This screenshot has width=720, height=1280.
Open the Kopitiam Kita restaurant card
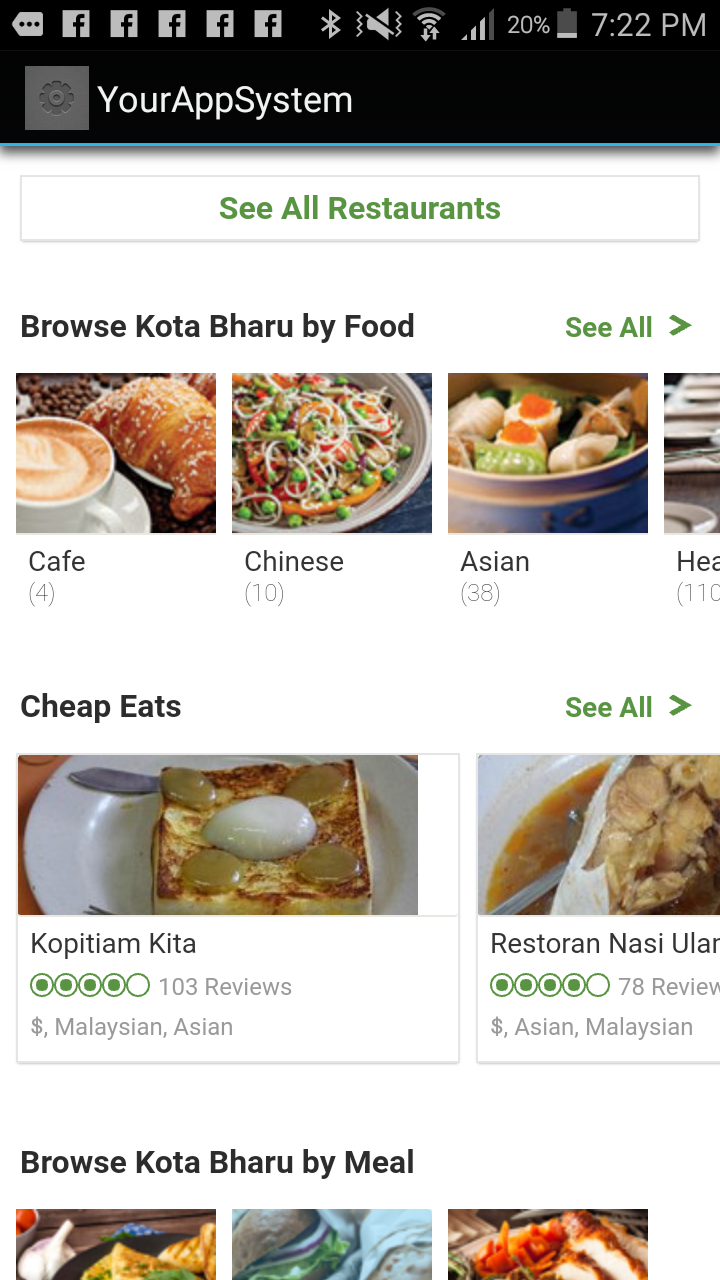pos(238,908)
